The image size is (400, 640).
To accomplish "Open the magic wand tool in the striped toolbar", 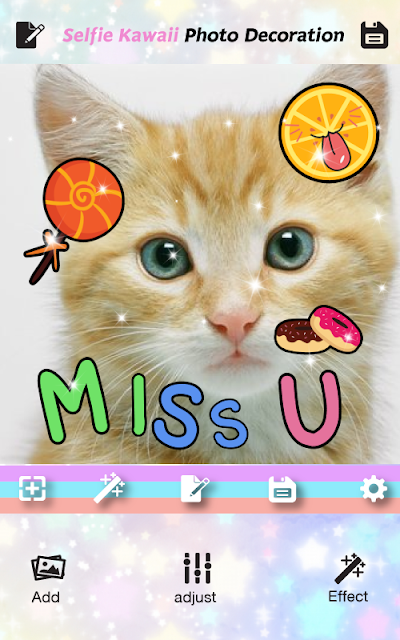I will click(109, 488).
